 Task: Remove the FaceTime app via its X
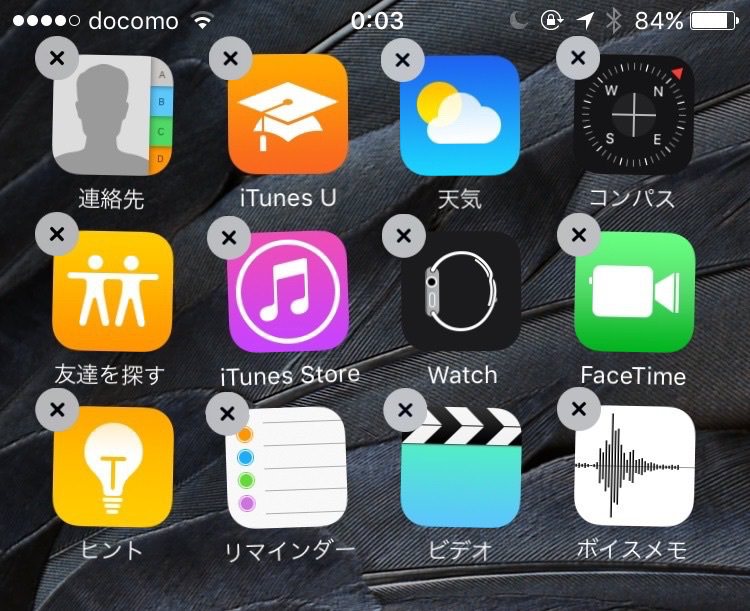[x=577, y=235]
